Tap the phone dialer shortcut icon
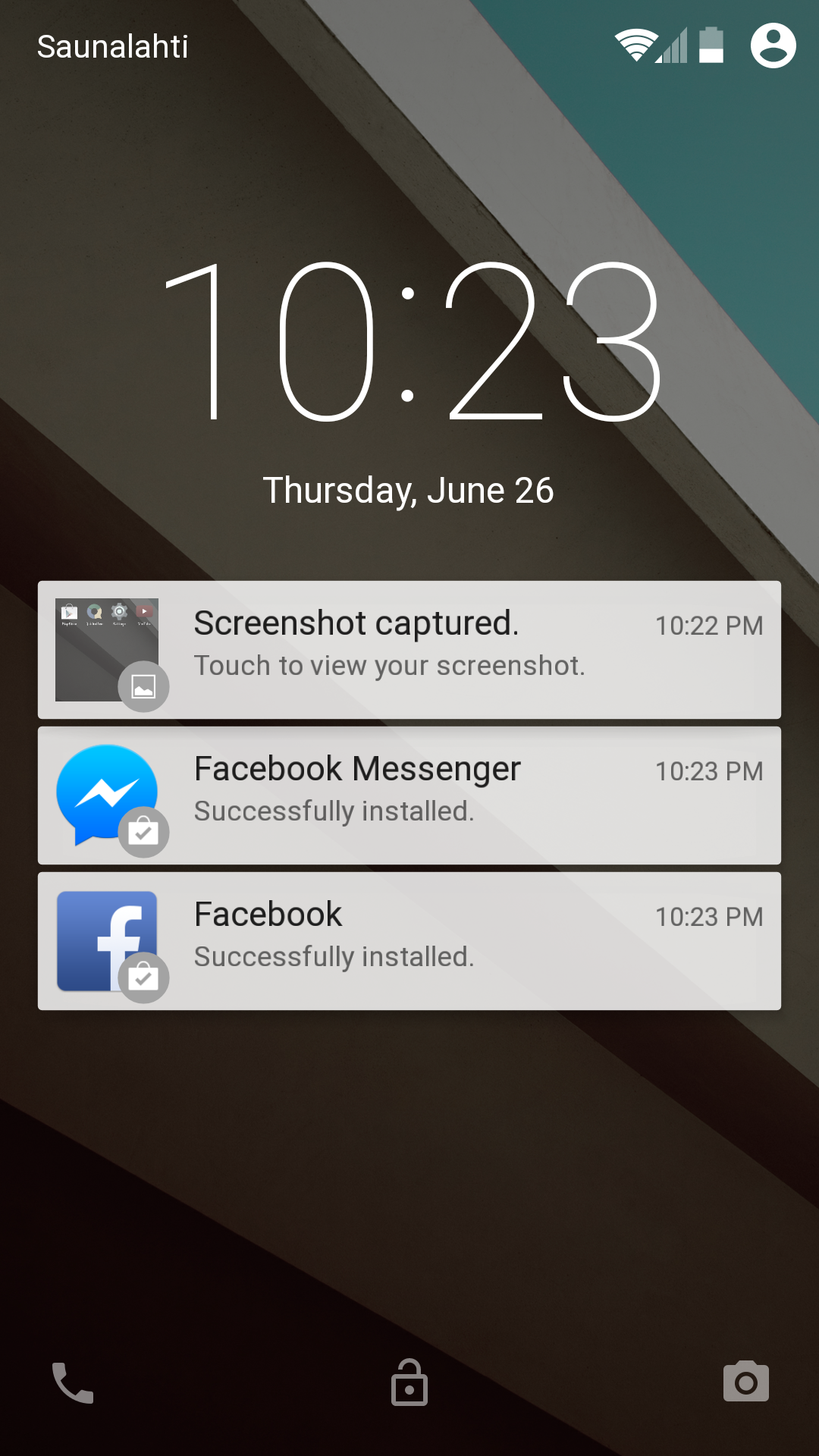The image size is (819, 1456). click(73, 1382)
